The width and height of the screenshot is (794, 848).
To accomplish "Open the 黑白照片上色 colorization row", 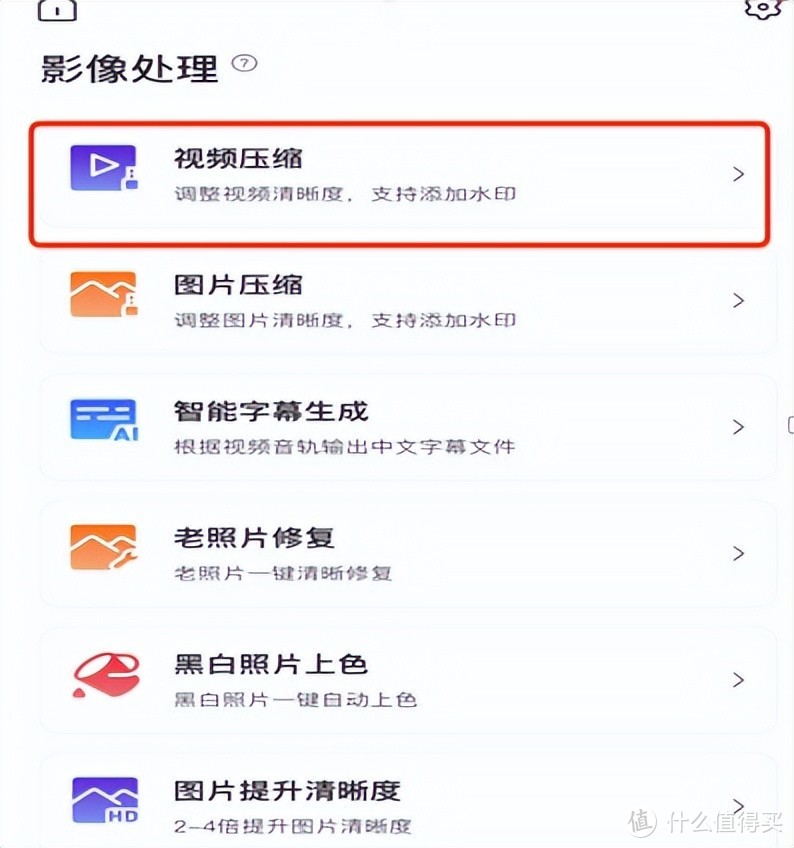I will (x=400, y=680).
